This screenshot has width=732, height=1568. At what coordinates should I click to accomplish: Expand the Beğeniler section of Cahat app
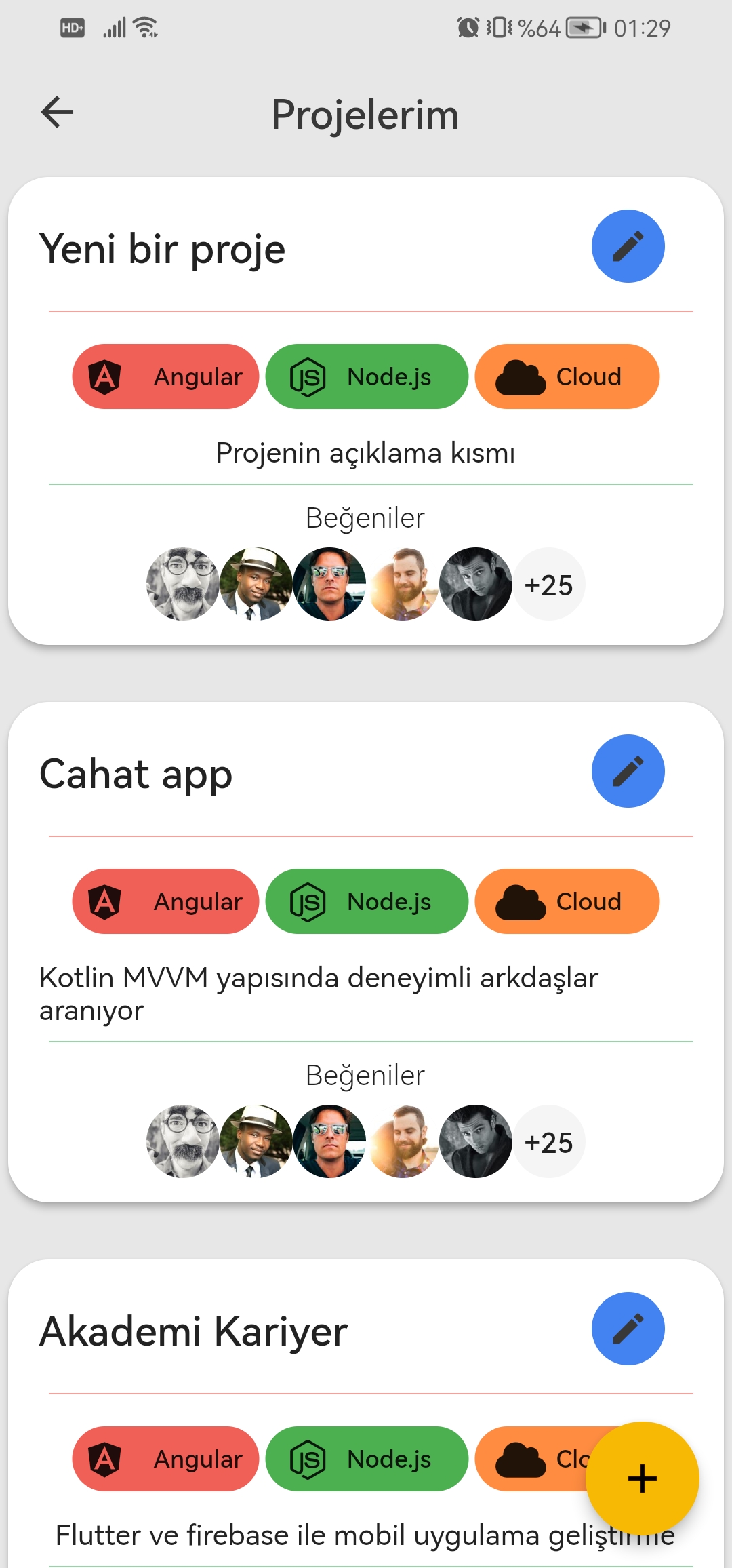(x=366, y=1075)
